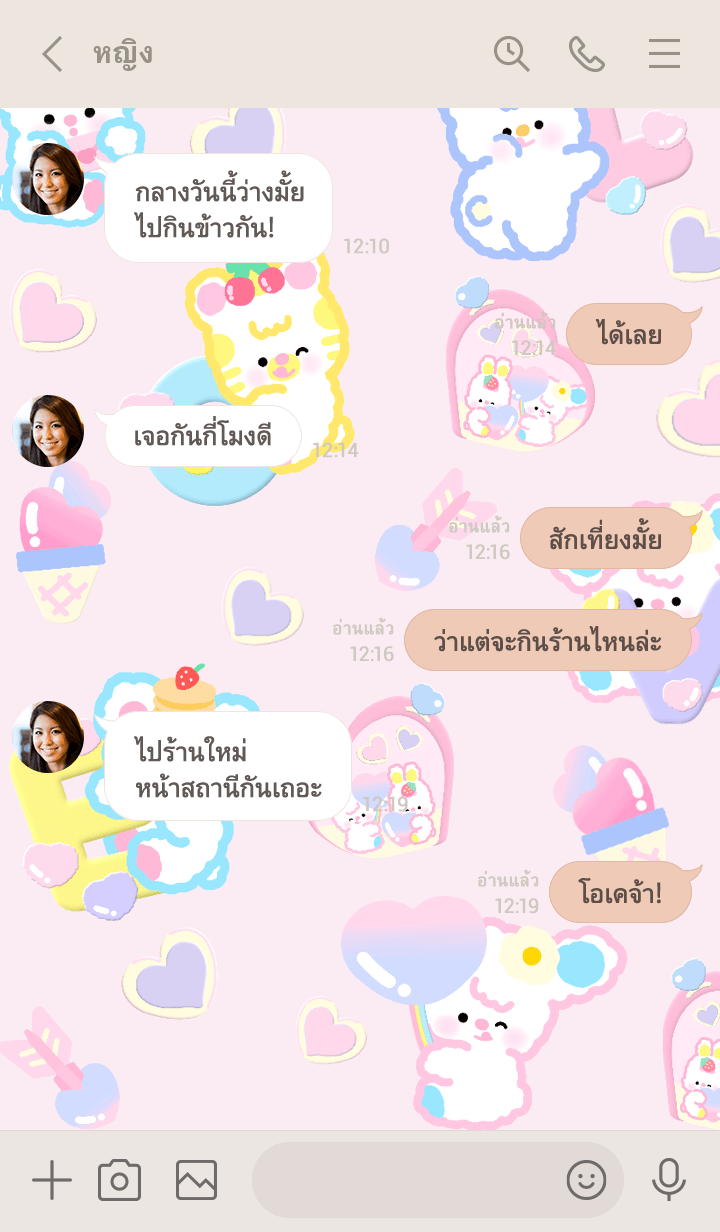The height and width of the screenshot is (1232, 720).
Task: Record a voice message with the microphone
Action: click(x=668, y=1181)
